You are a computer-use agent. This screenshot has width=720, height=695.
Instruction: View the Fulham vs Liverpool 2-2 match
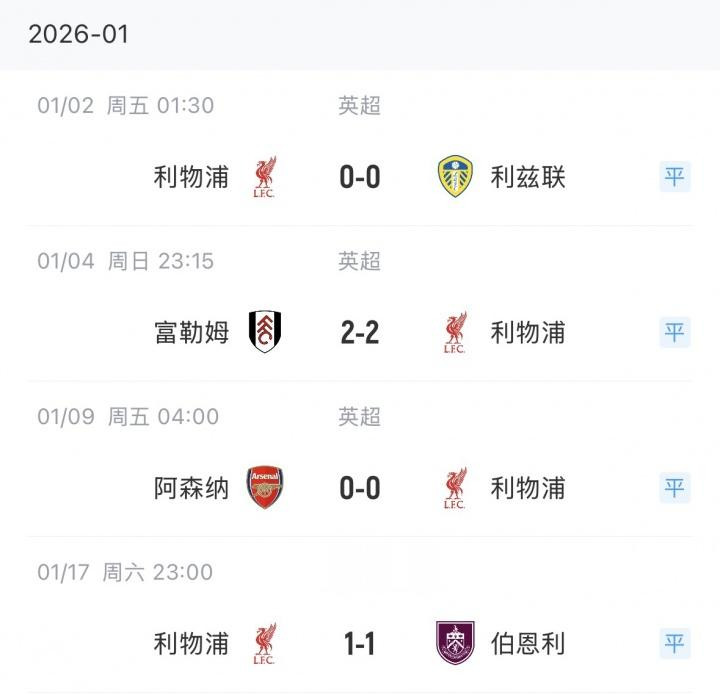(359, 333)
